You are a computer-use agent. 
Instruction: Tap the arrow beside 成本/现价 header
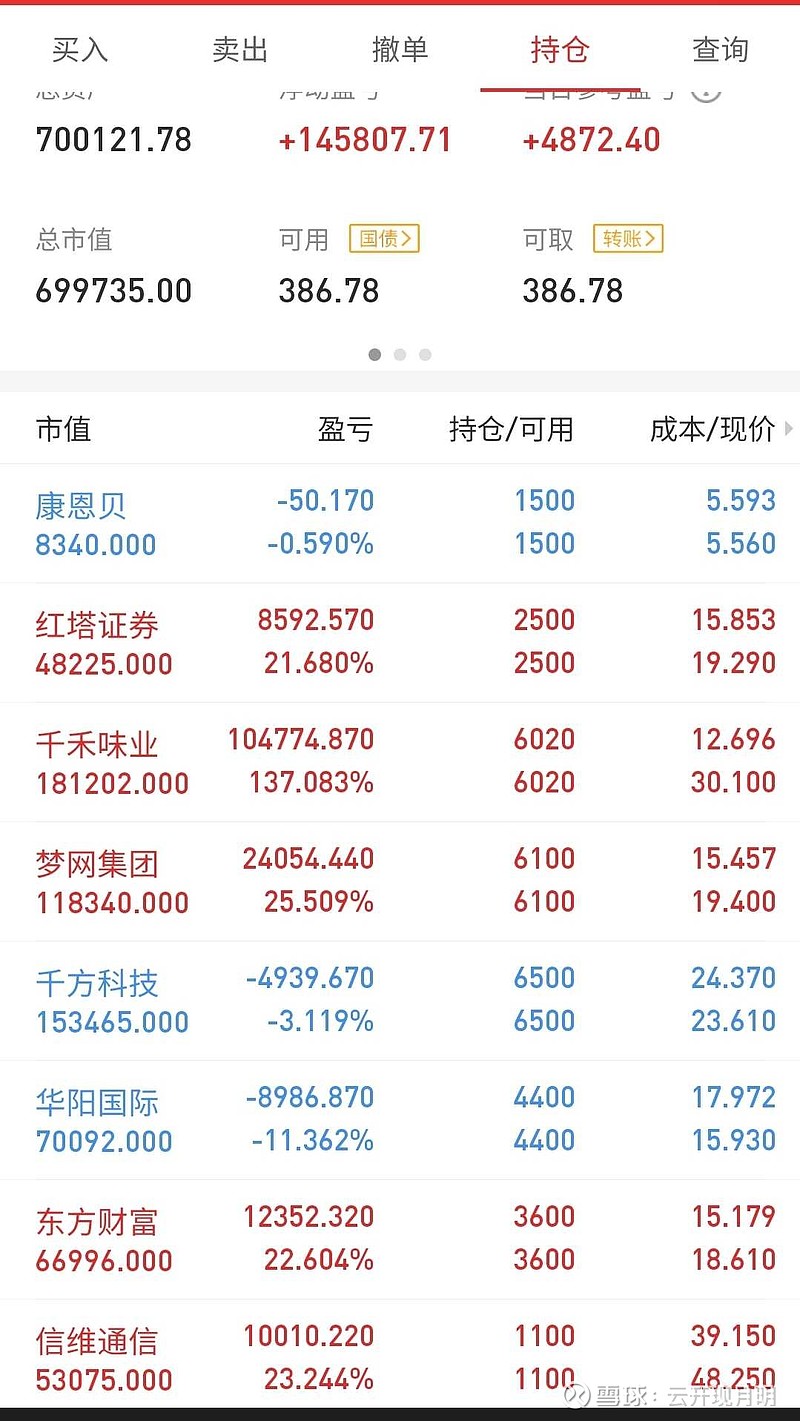click(789, 429)
